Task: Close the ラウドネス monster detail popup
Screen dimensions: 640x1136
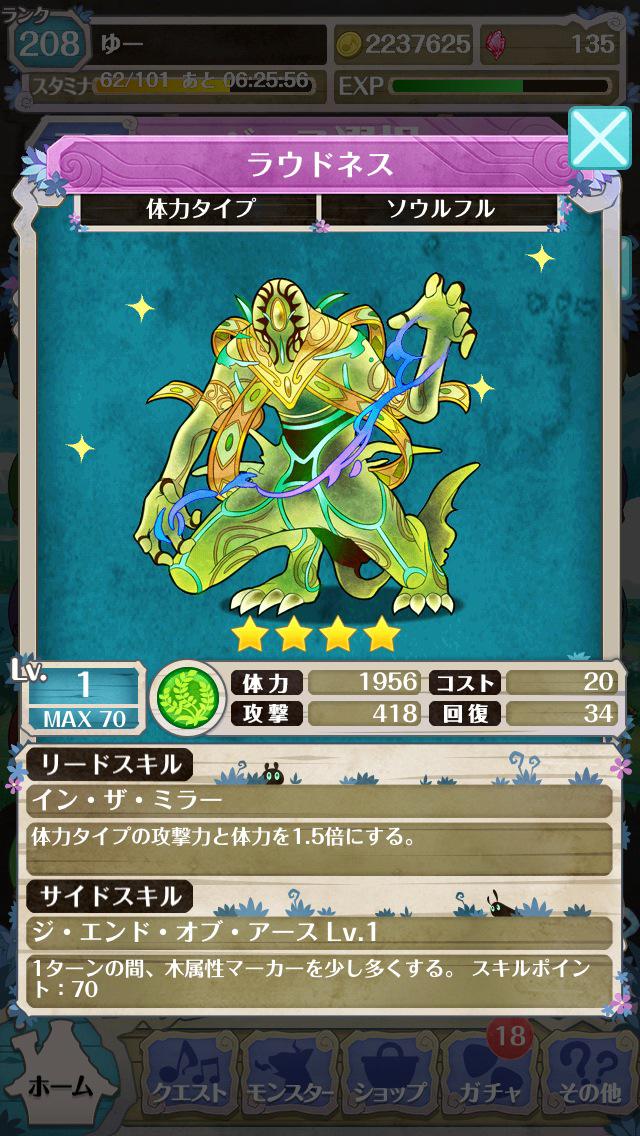Action: click(x=599, y=139)
